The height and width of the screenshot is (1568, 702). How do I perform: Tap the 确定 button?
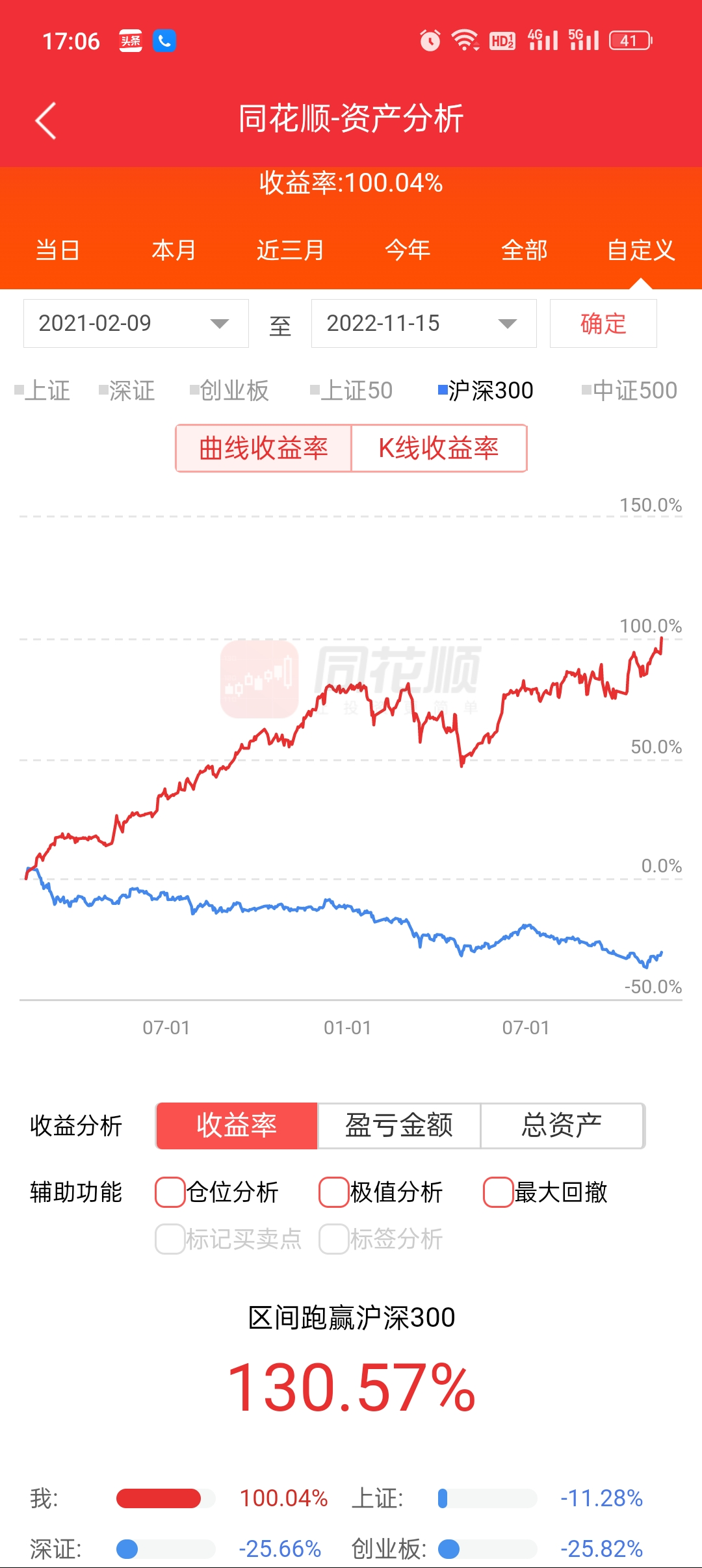pos(603,324)
